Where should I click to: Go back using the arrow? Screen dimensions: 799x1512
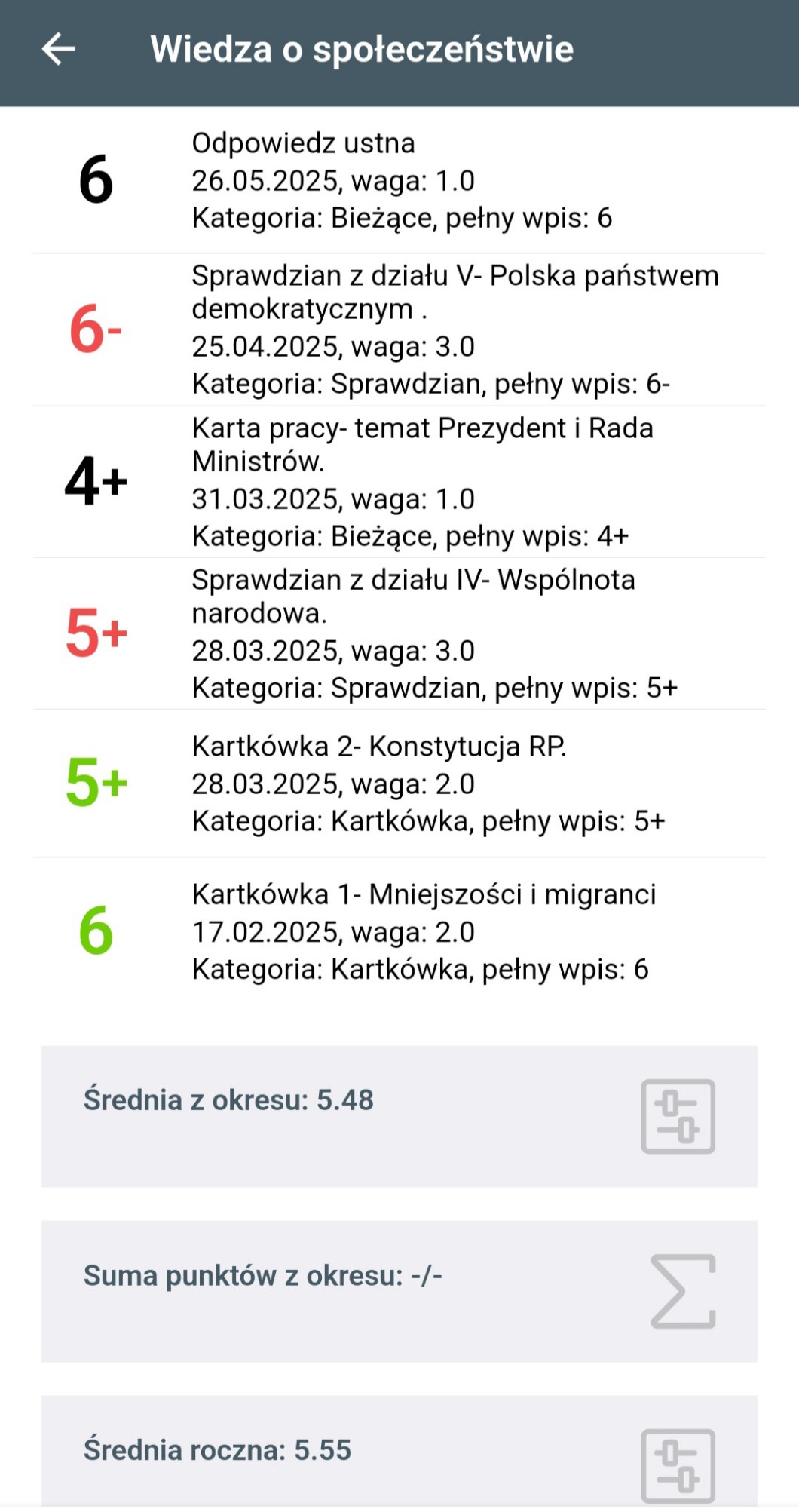pos(58,49)
